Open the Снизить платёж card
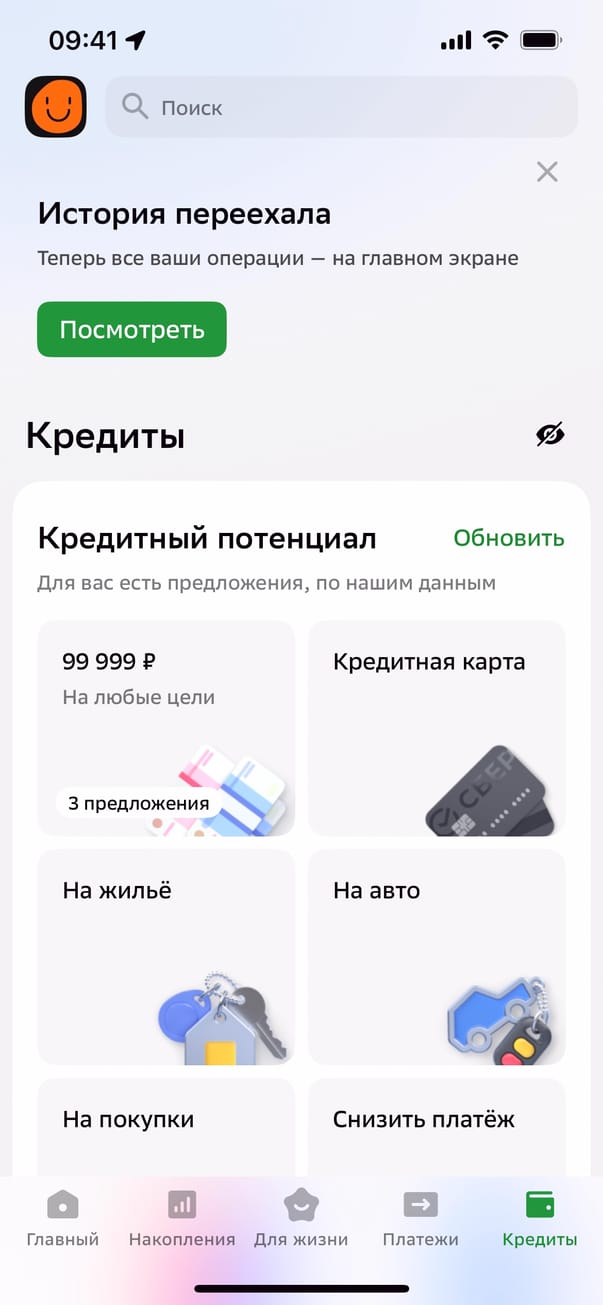603x1305 pixels. point(436,1125)
